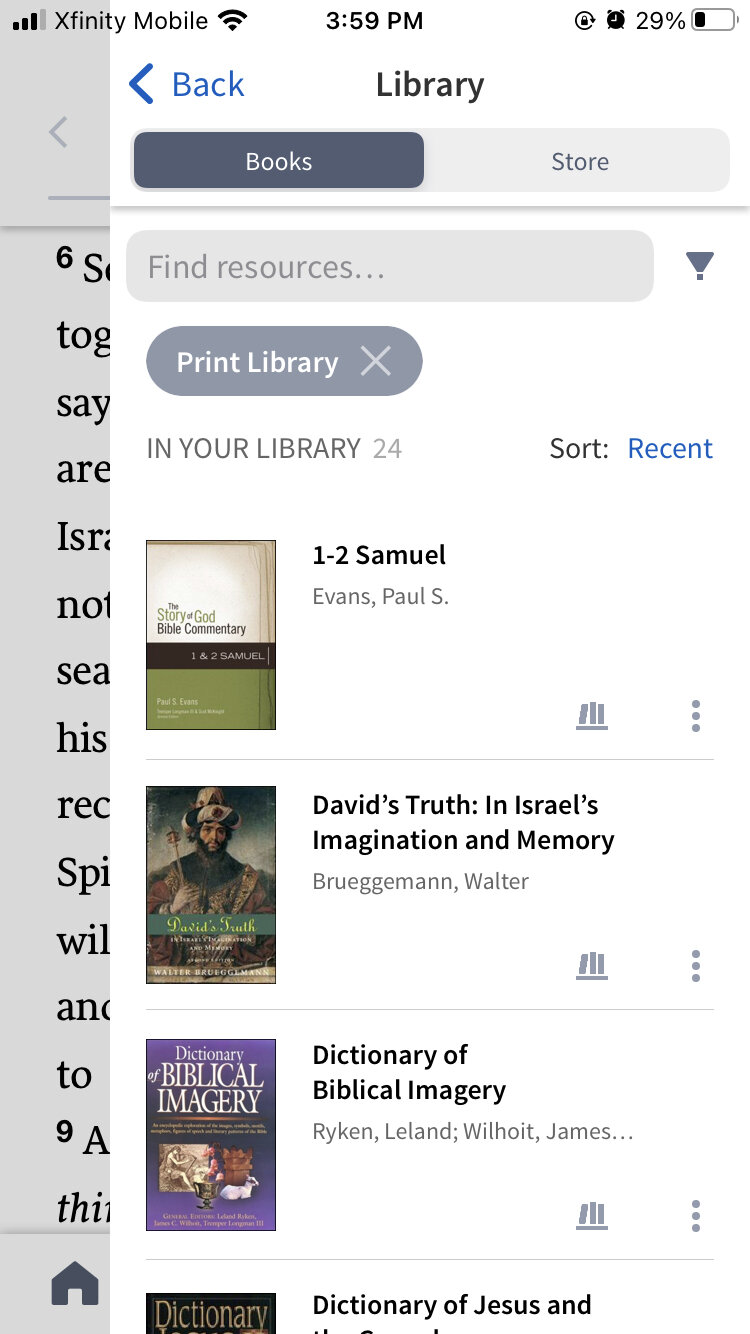Tap shelf icon beside Dictionary of Biblical Imagery
Viewport: 750px width, 1334px height.
(x=592, y=1215)
